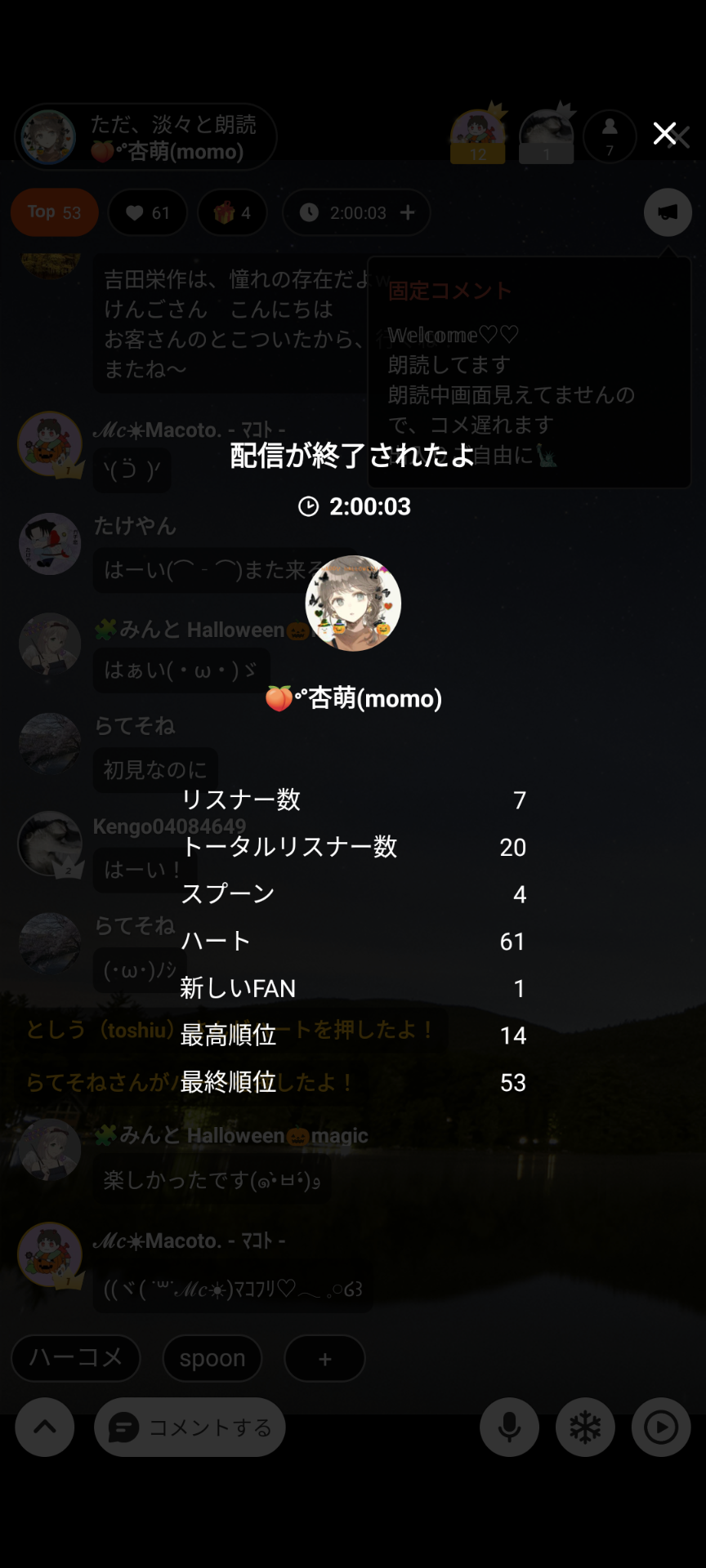
Task: Tap the plus next to the stream timer
Action: (x=406, y=212)
